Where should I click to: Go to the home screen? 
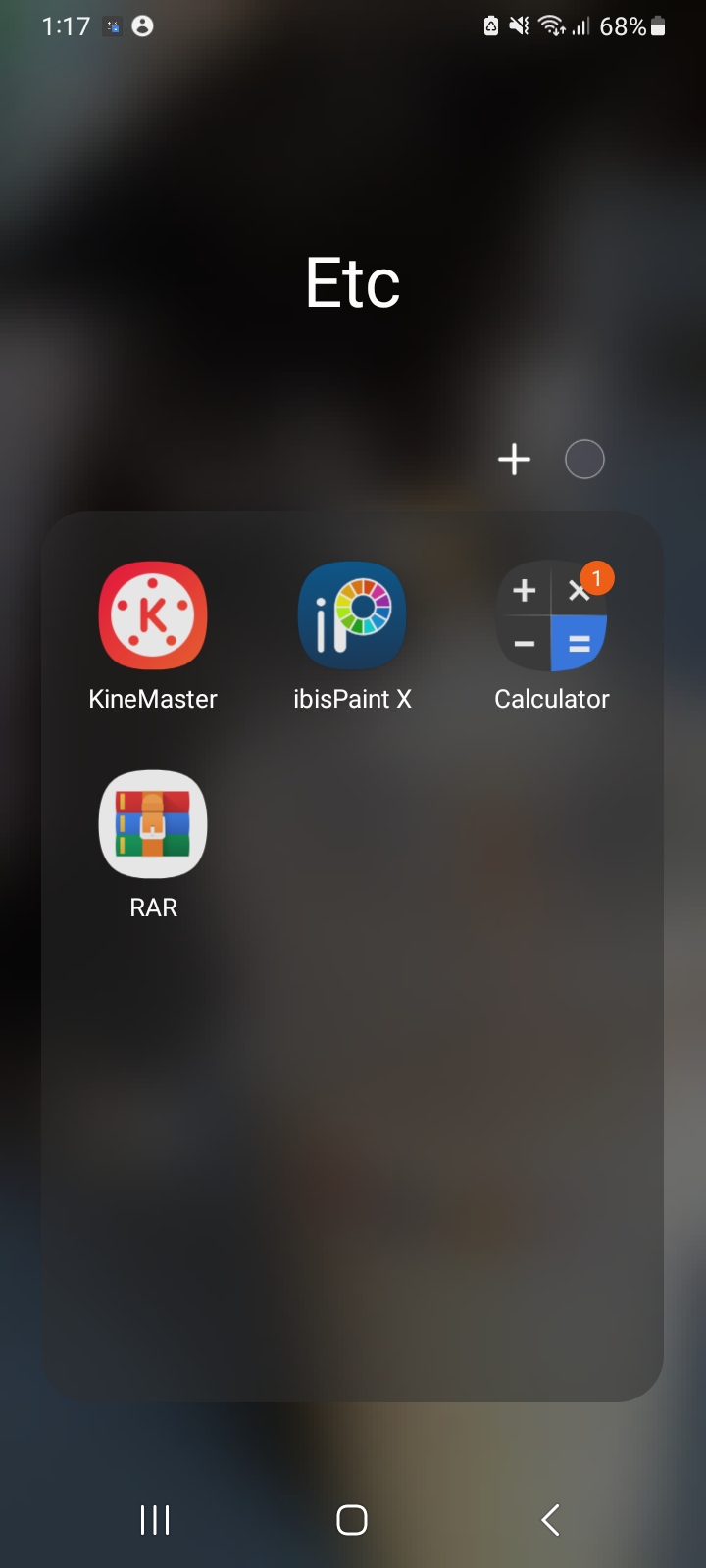352,1520
